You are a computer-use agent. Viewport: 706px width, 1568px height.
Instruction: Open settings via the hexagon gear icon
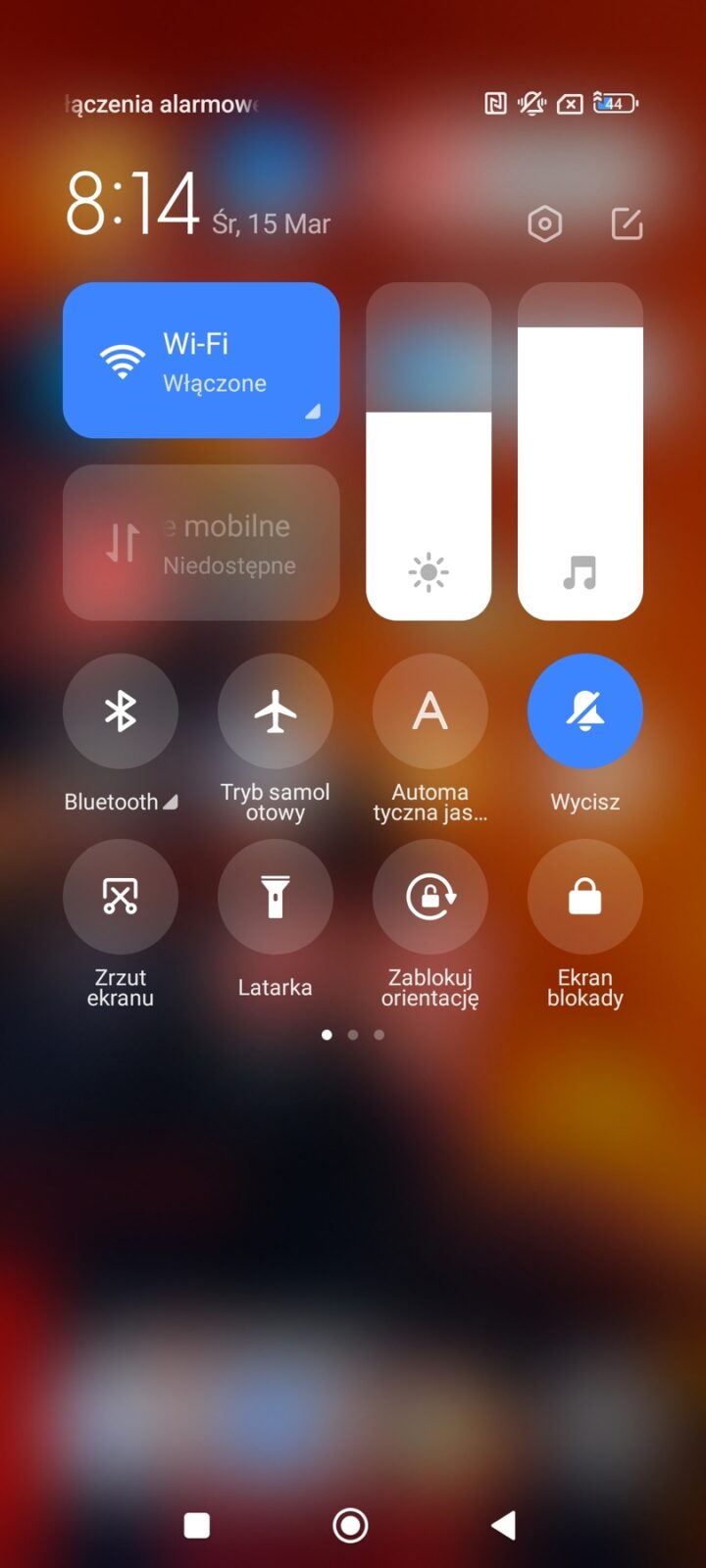[x=544, y=224]
